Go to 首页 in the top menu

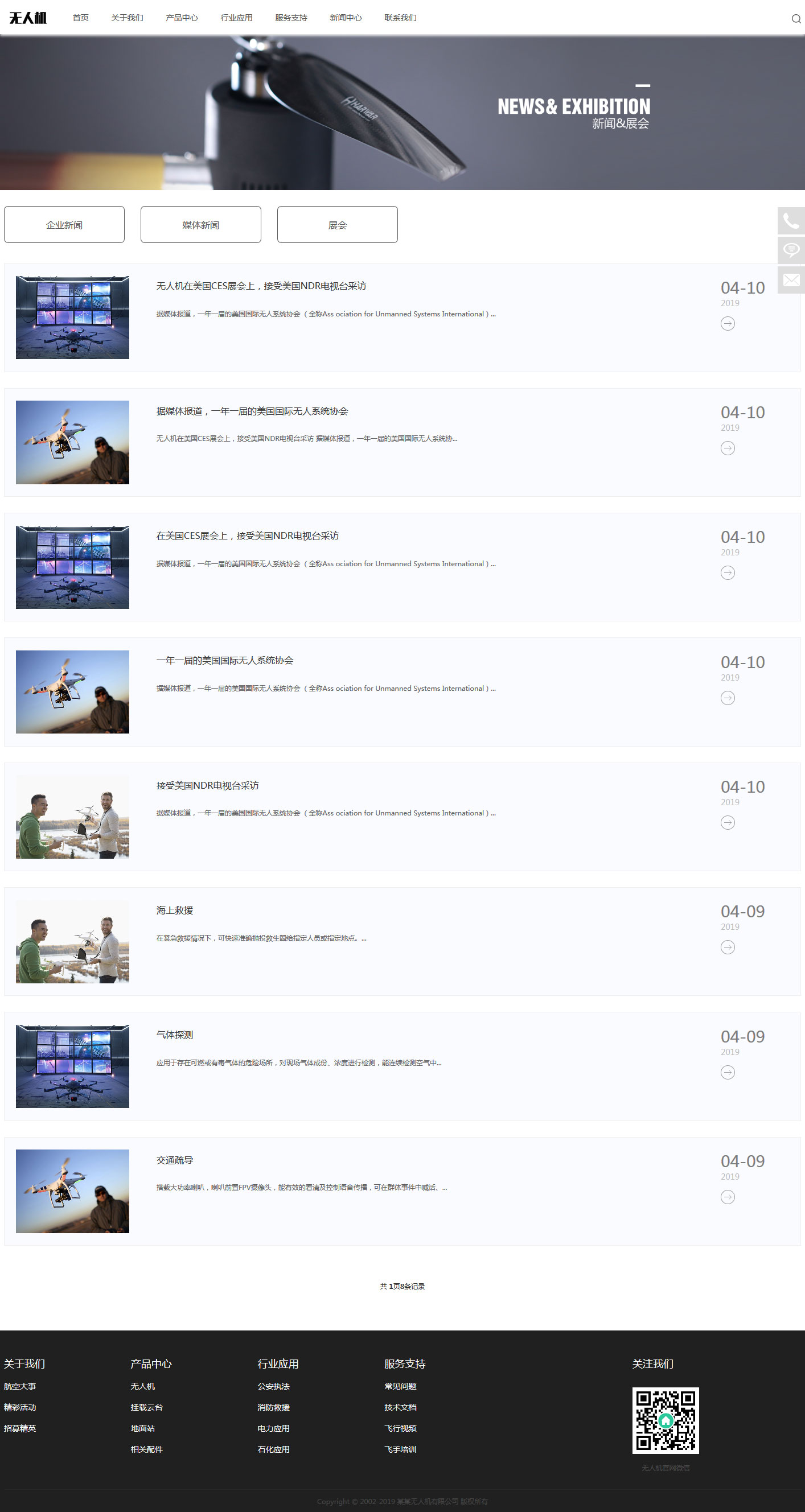click(x=80, y=18)
